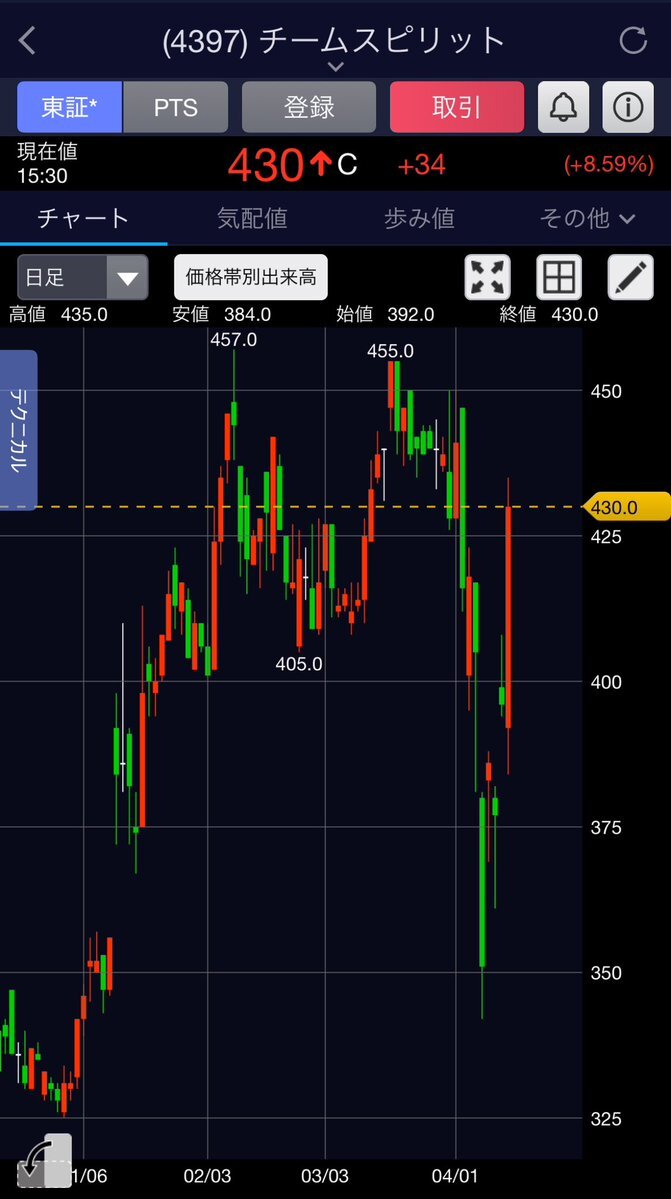Refresh the stock quote
671x1199 pixels.
point(633,41)
